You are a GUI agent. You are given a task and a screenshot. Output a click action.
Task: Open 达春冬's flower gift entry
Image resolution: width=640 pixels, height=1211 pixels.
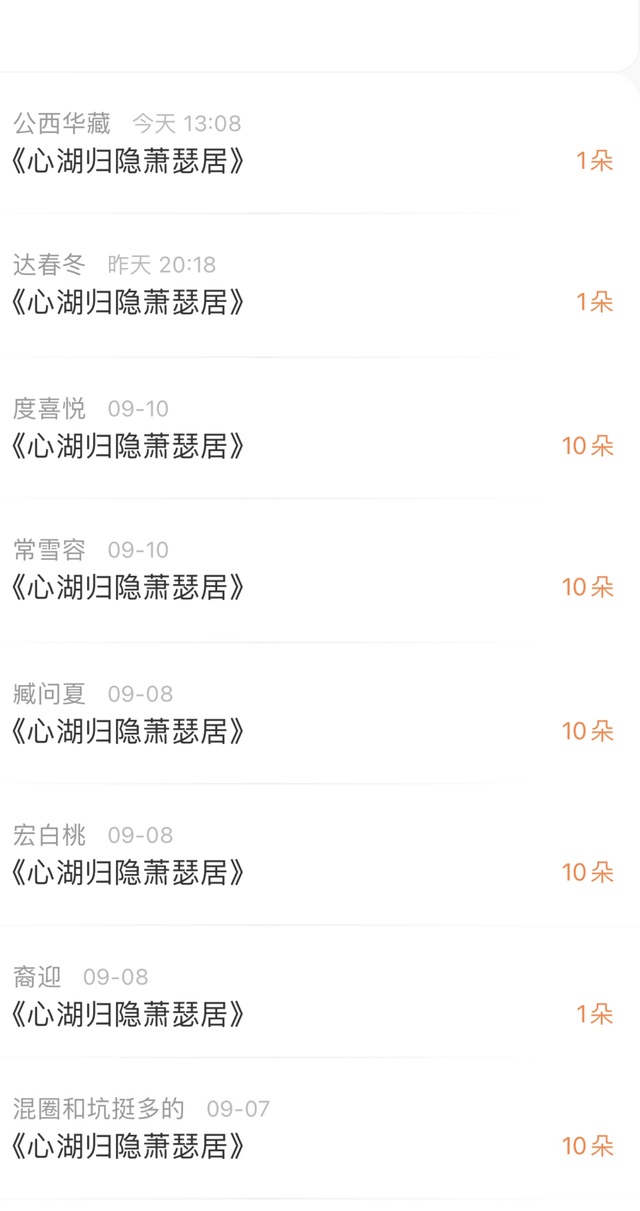(320, 285)
